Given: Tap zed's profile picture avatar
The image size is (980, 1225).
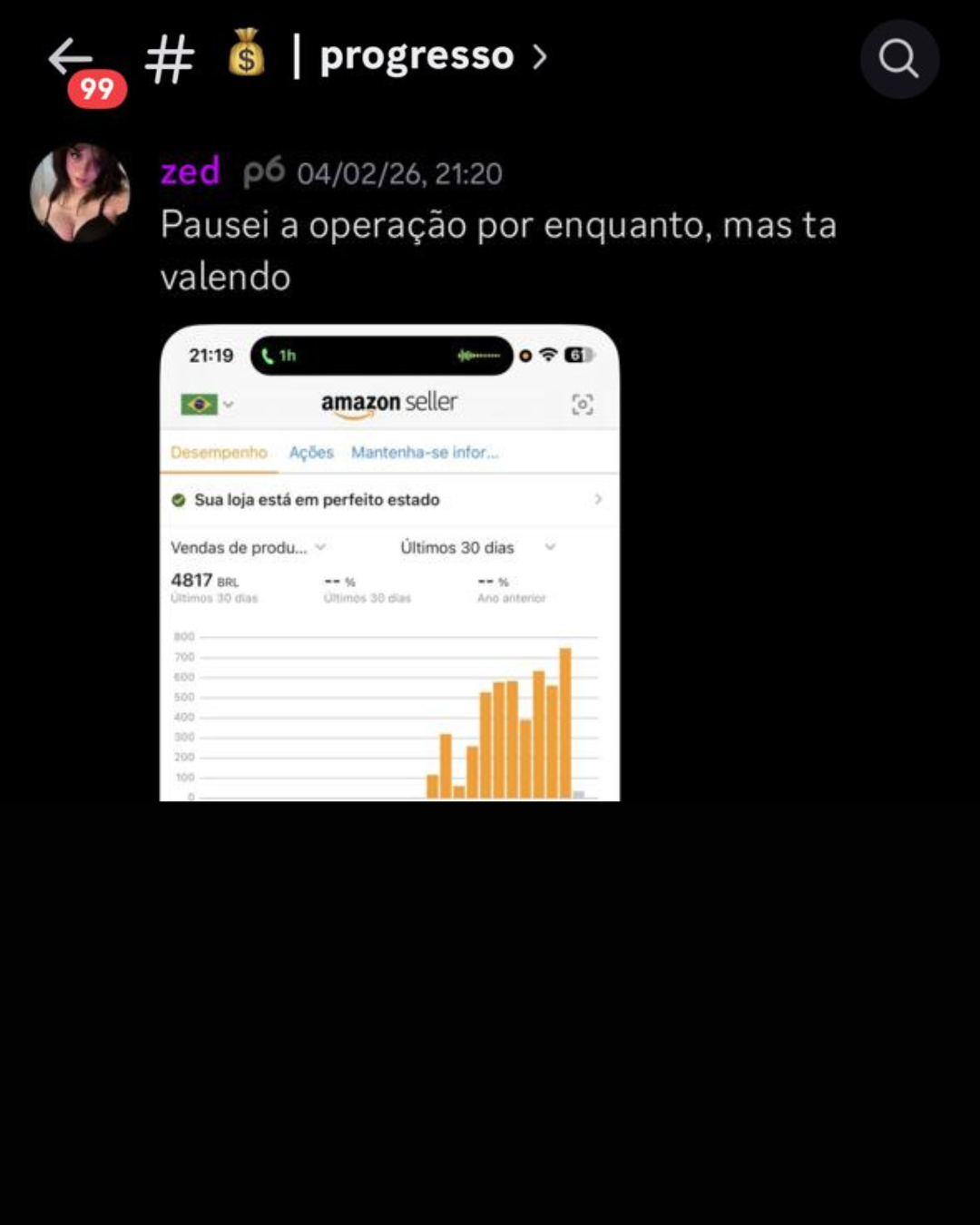Looking at the screenshot, I should [x=79, y=193].
